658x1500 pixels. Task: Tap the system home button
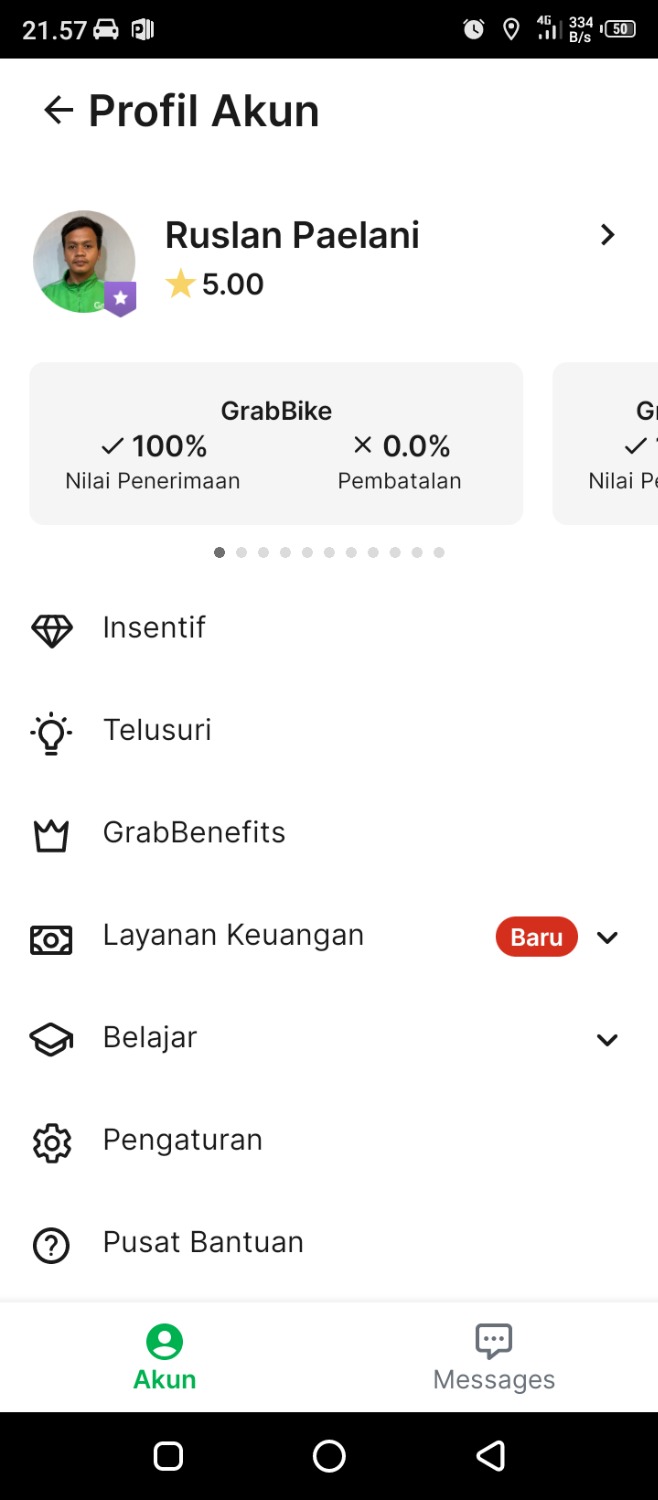329,1456
